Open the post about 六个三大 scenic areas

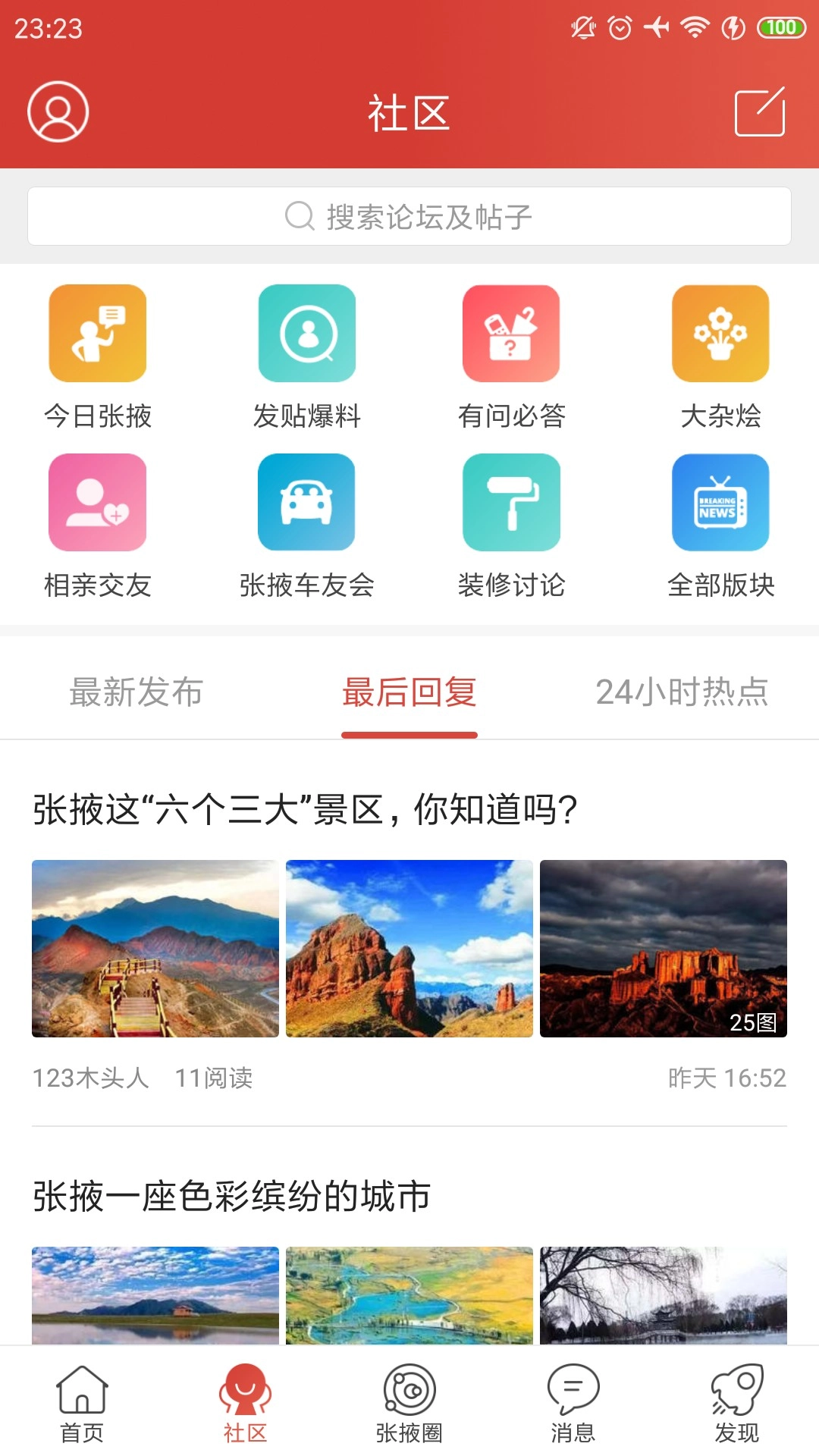coord(303,810)
